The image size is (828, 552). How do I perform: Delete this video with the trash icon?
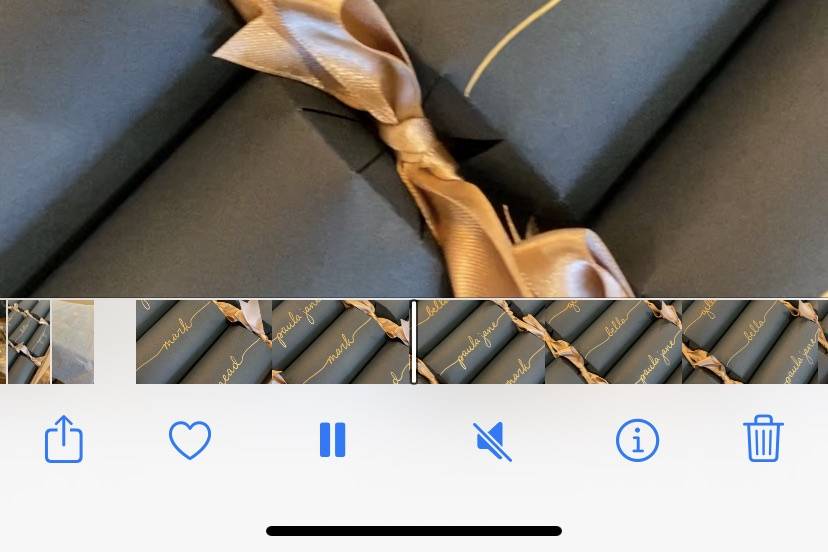[763, 440]
